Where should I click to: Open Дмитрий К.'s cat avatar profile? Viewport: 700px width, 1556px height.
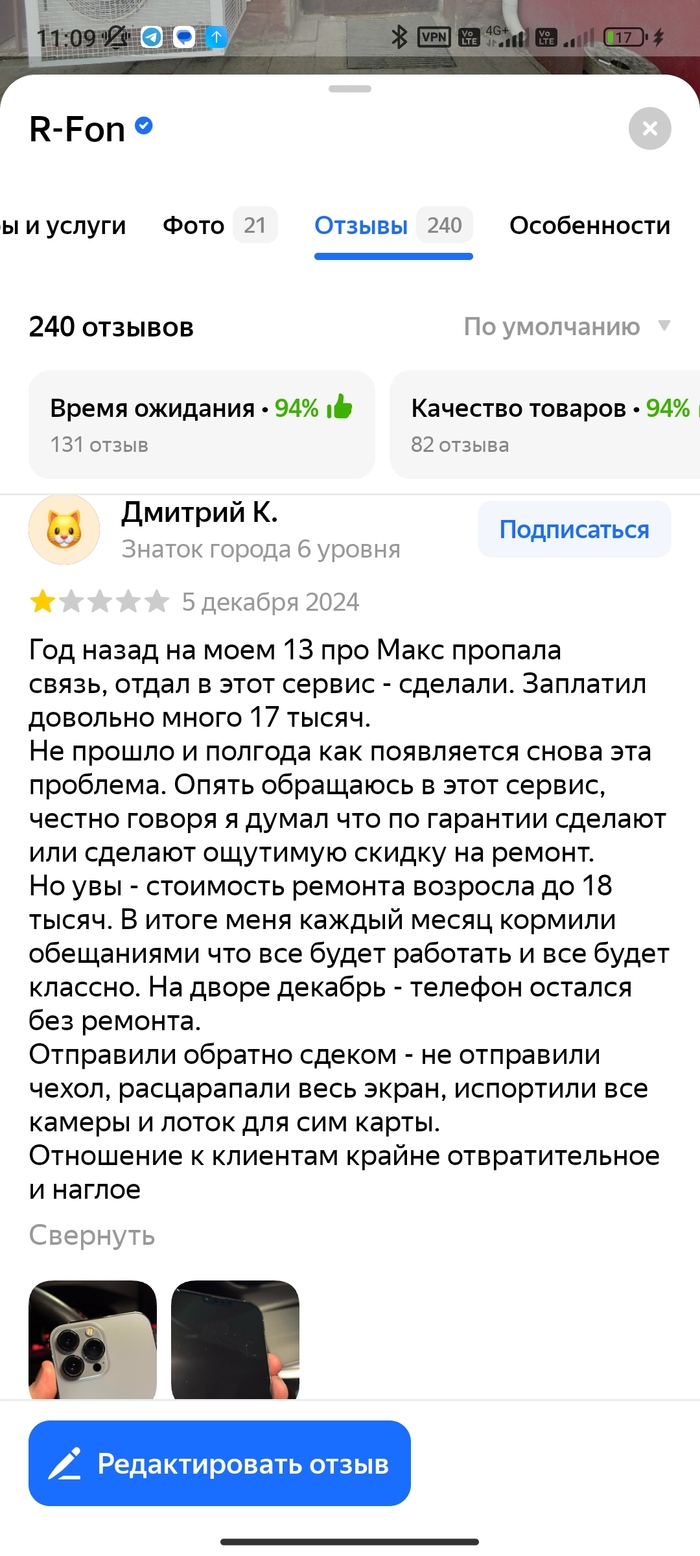pyautogui.click(x=64, y=529)
